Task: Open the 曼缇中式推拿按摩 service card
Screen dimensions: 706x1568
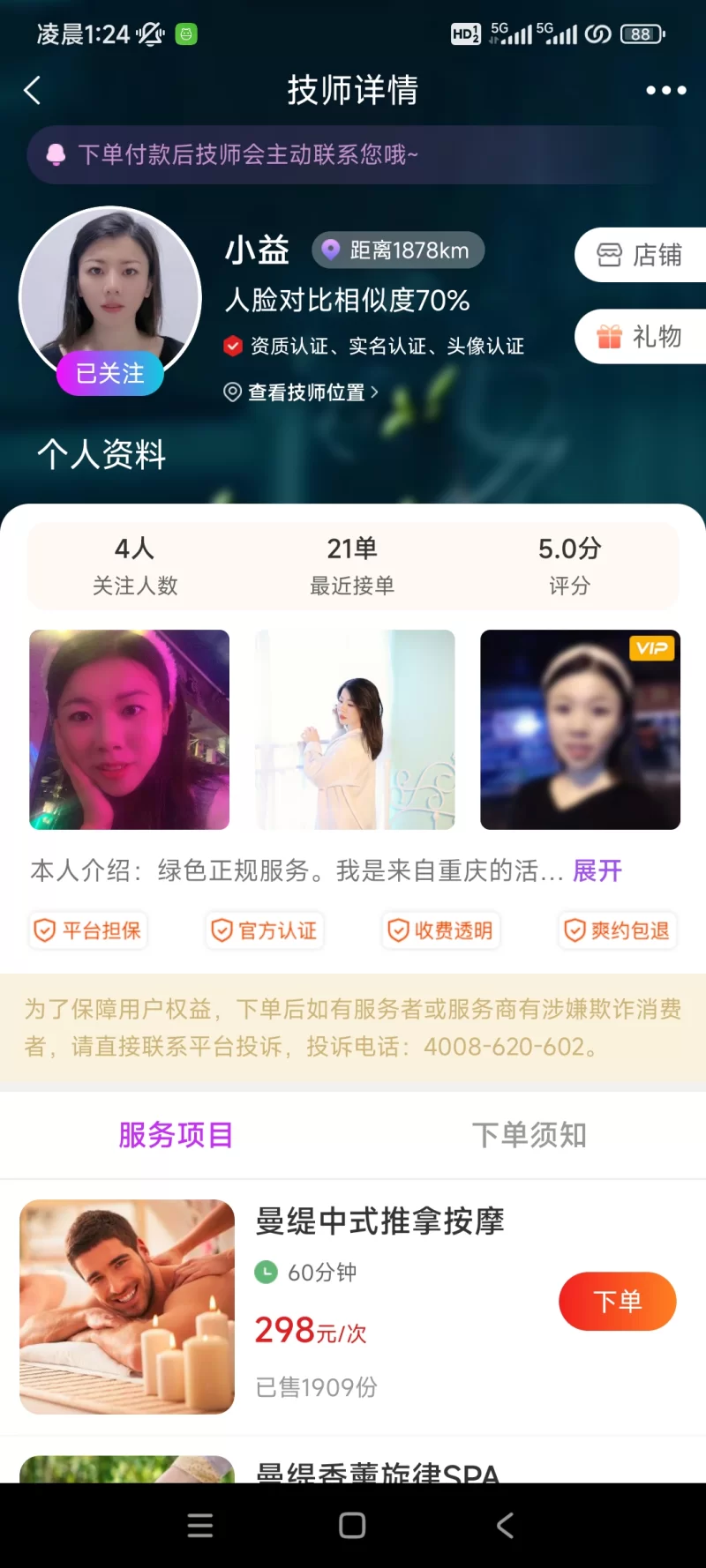Action: point(379,1221)
